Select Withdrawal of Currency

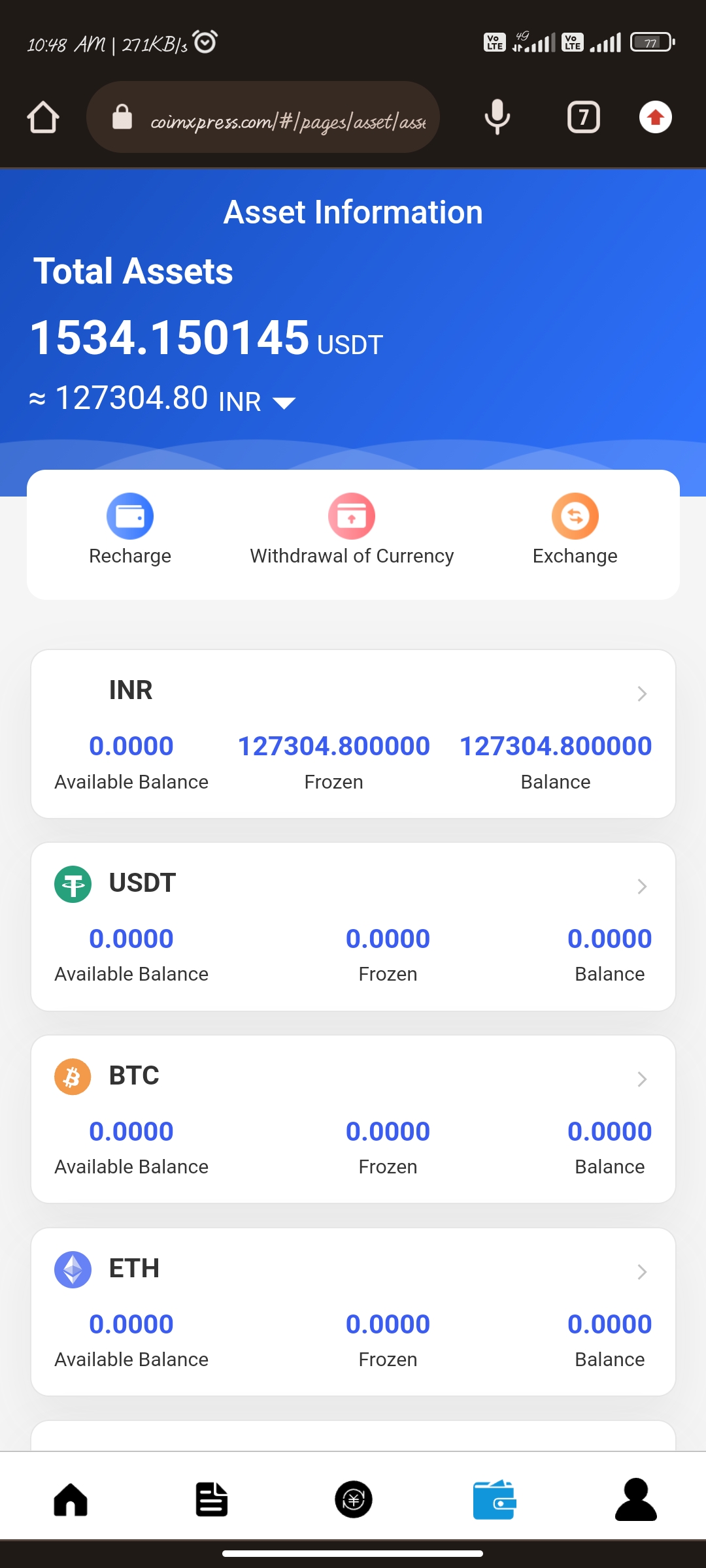(352, 529)
